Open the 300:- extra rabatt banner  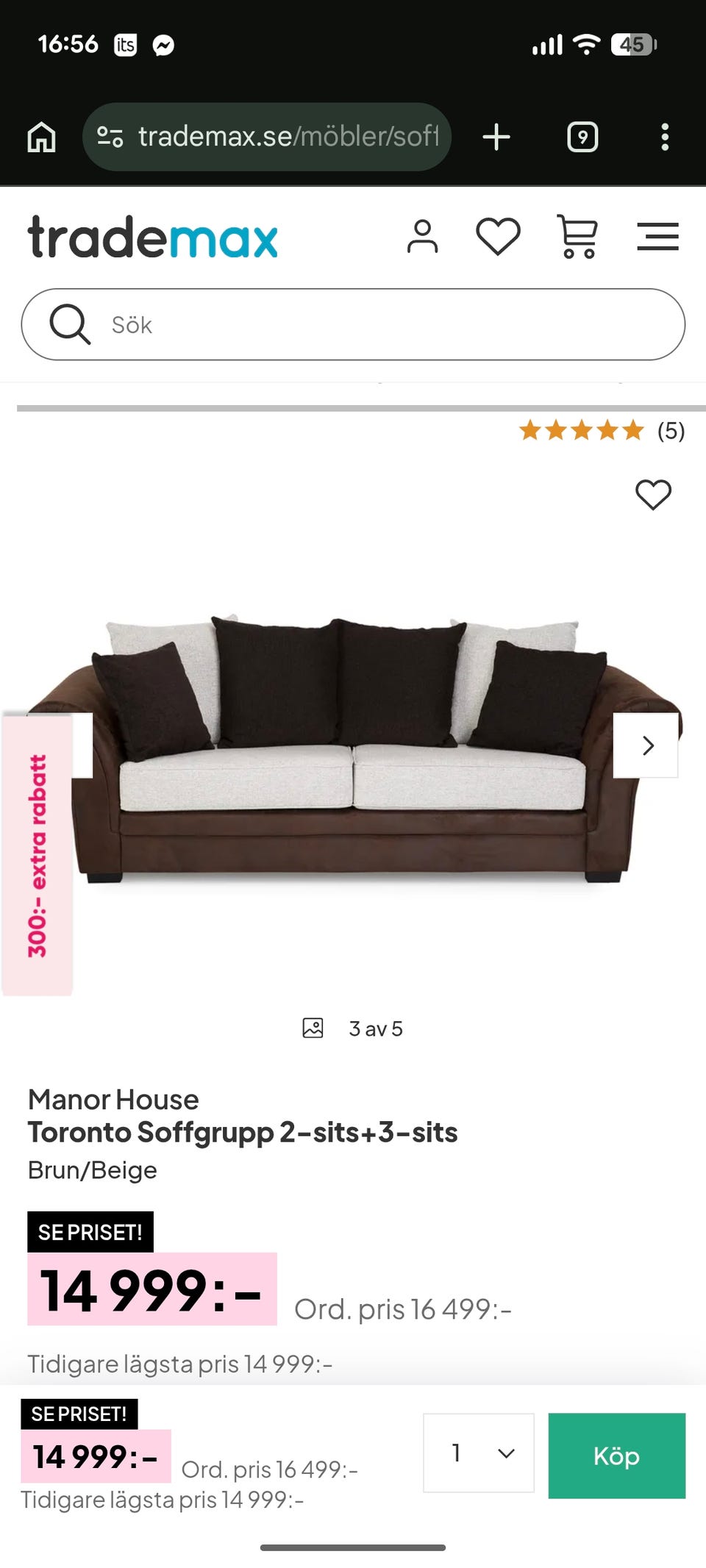click(38, 856)
